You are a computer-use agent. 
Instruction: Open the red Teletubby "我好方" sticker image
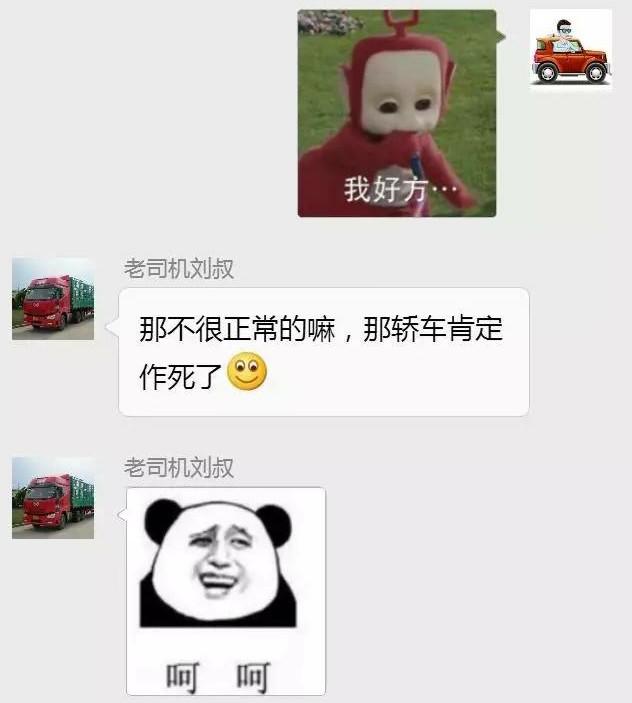tap(397, 113)
